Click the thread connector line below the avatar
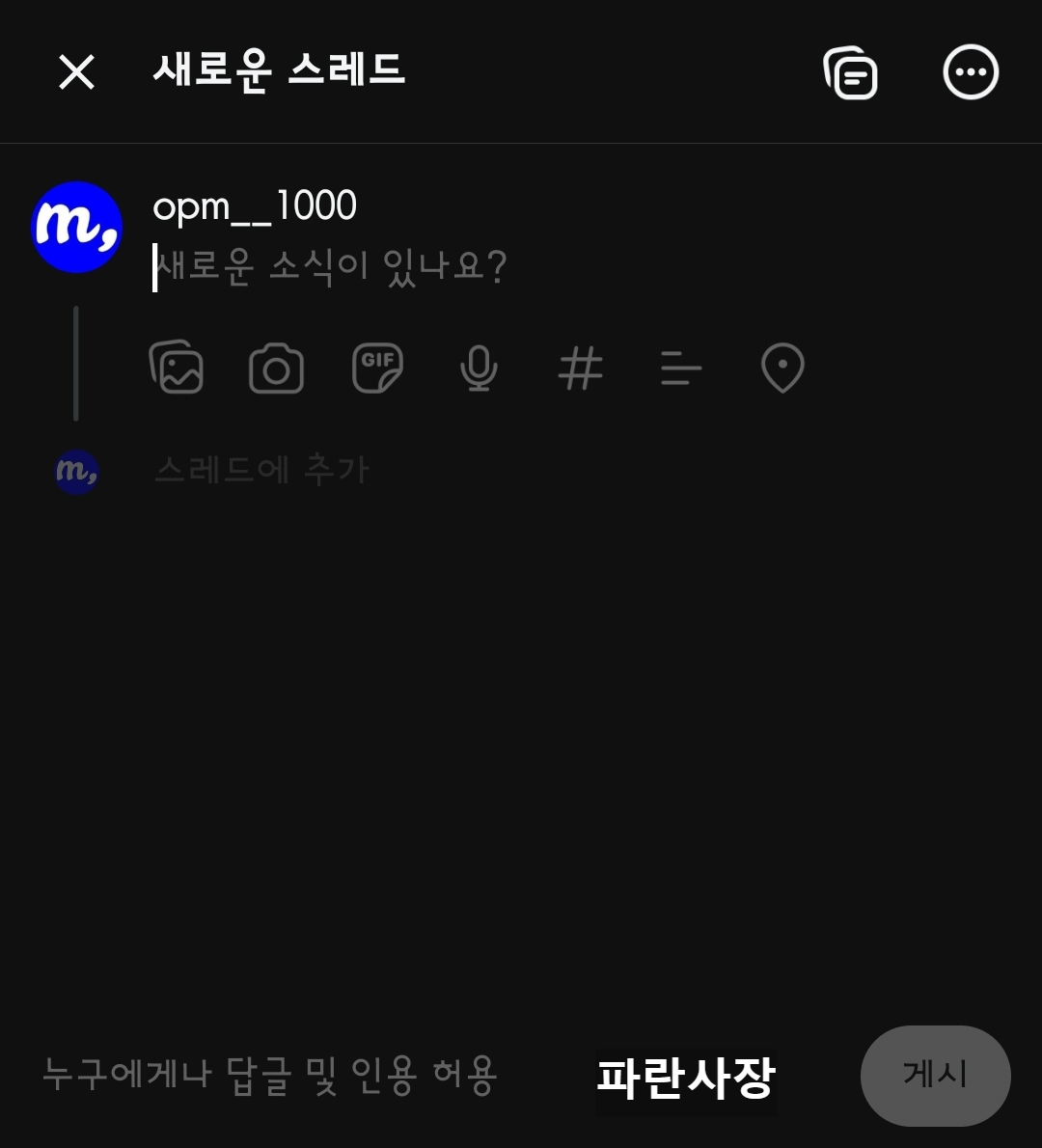The height and width of the screenshot is (1148, 1042). [76, 362]
